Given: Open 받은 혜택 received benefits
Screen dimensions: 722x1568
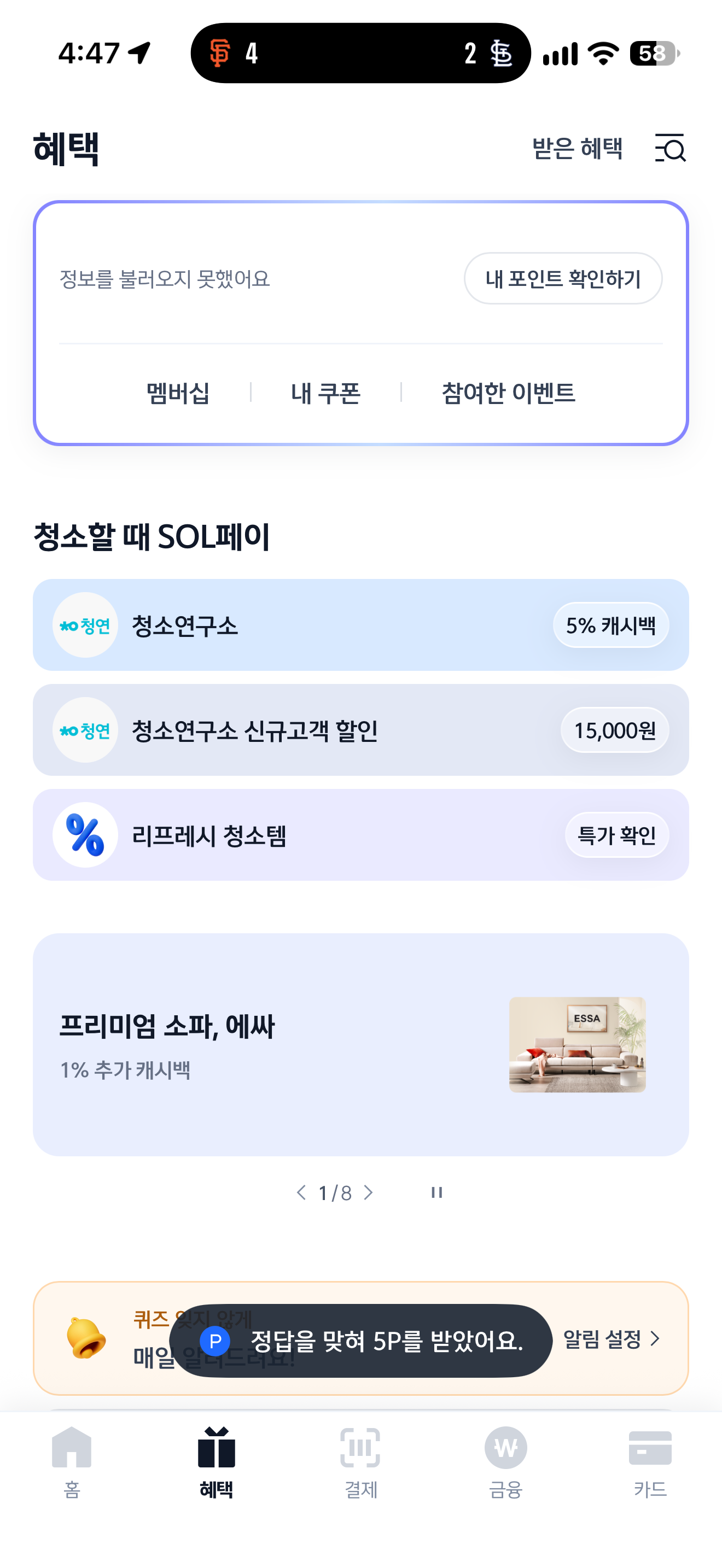Looking at the screenshot, I should (577, 148).
